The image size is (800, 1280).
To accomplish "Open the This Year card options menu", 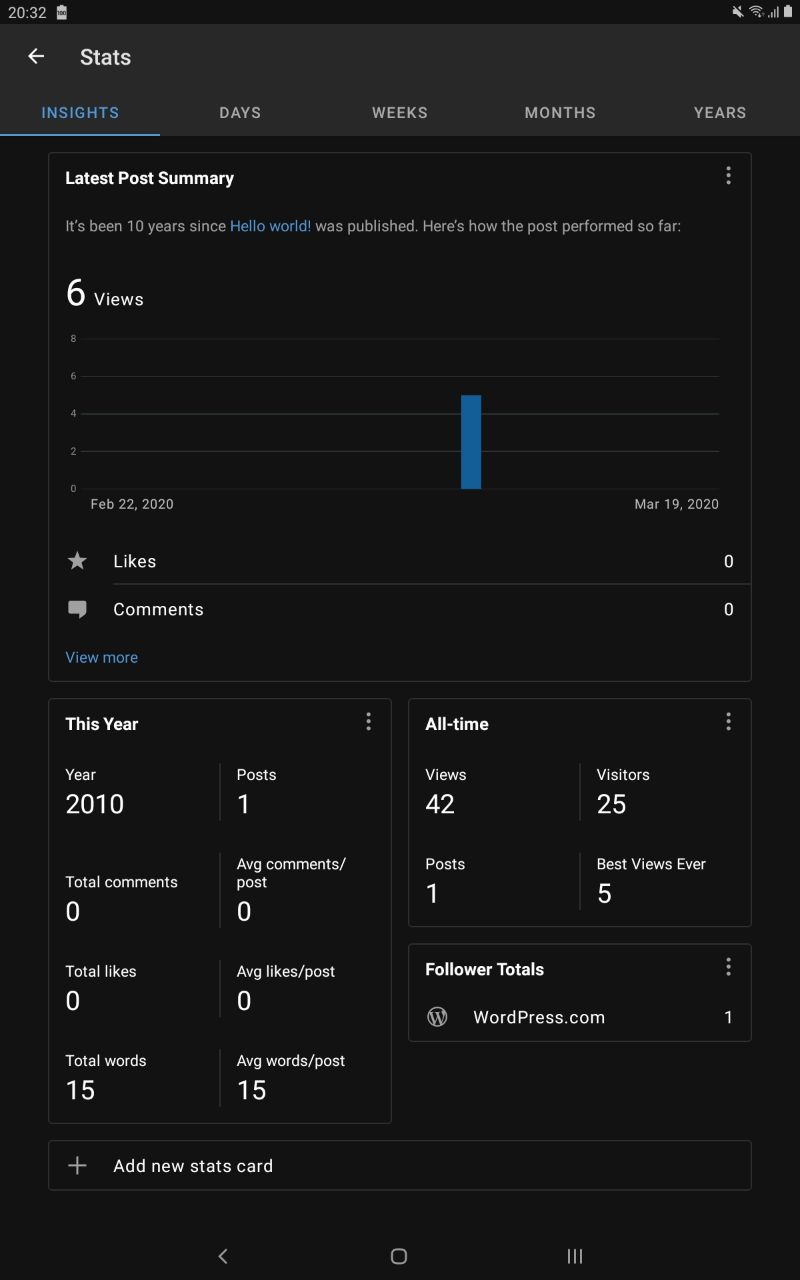I will [368, 722].
